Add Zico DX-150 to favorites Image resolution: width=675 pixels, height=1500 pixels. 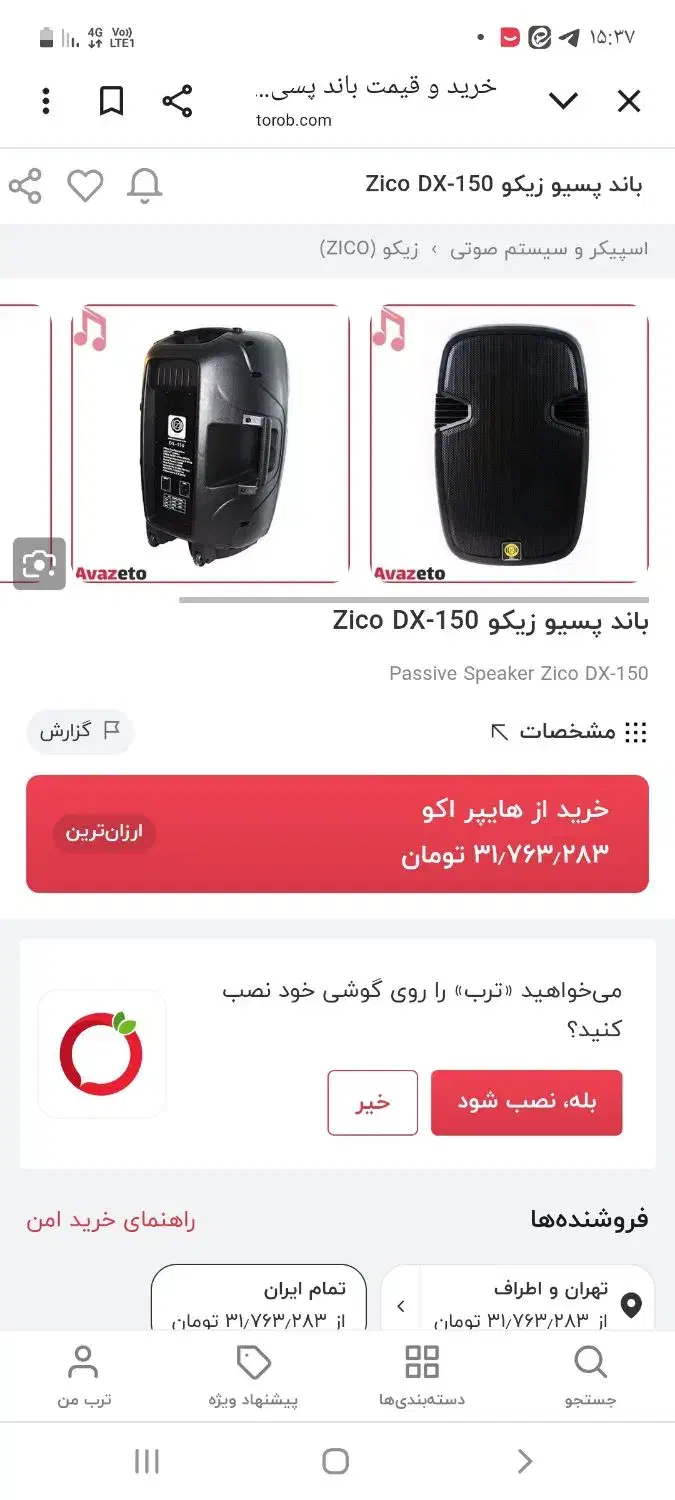(85, 186)
